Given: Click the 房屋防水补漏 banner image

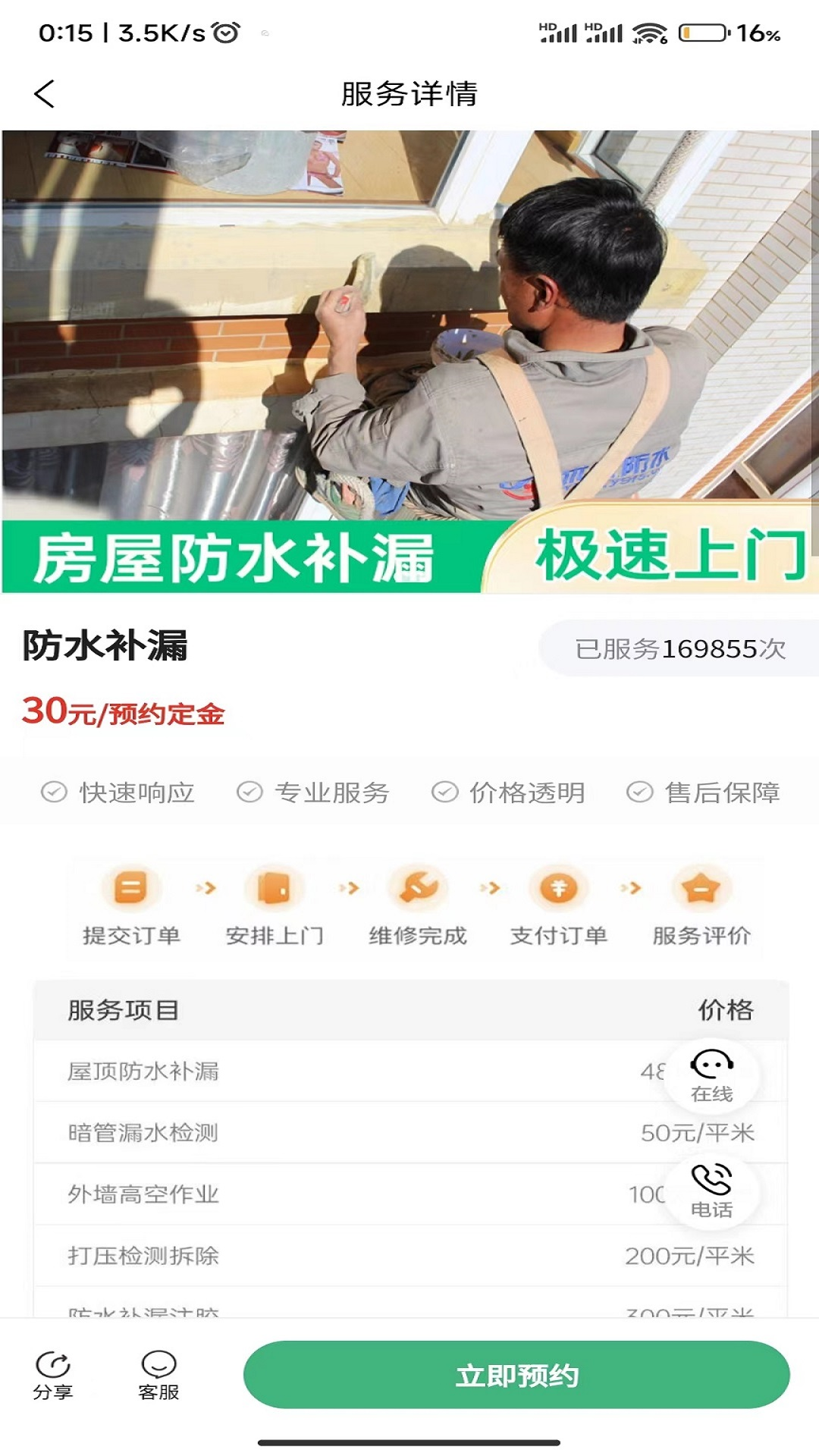Looking at the screenshot, I should 409,364.
